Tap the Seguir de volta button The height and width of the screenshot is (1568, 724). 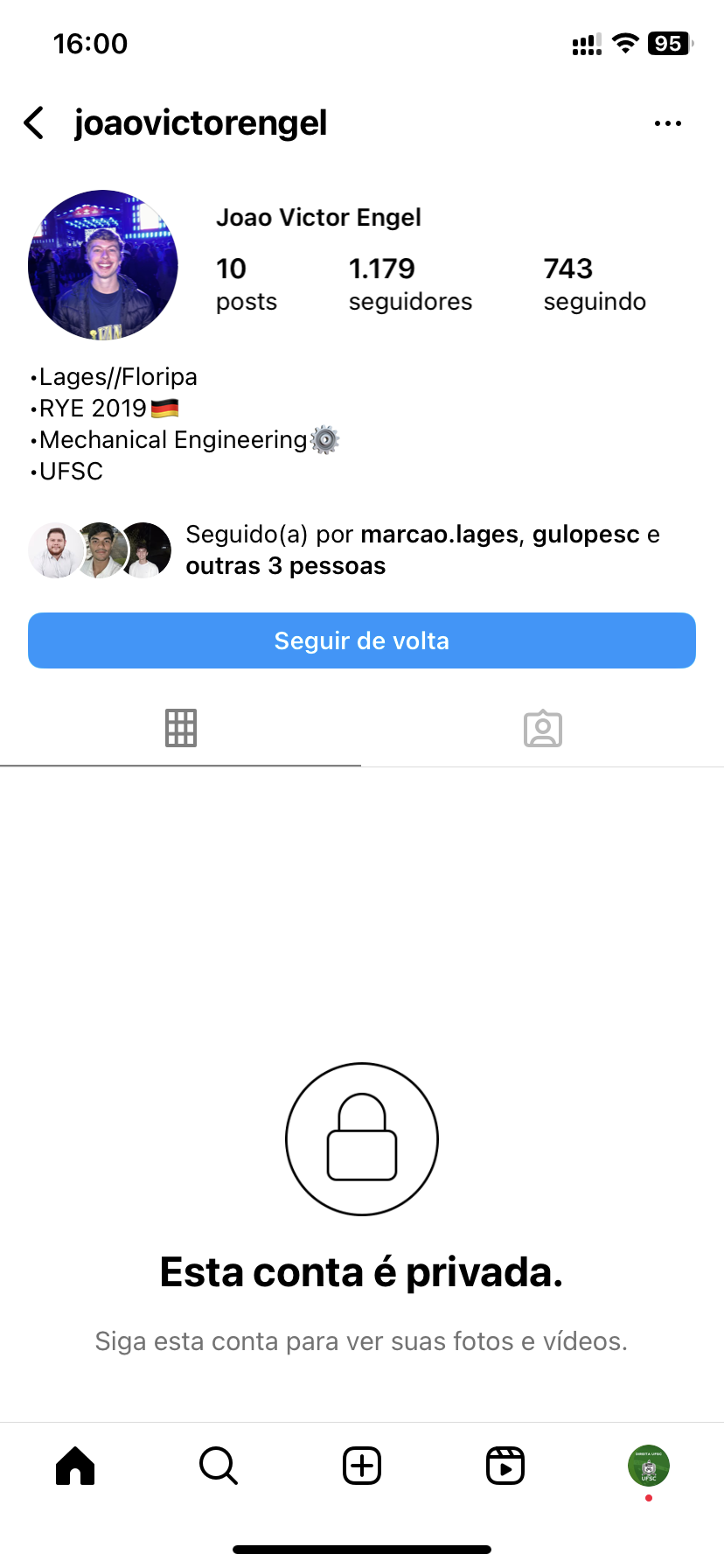(362, 640)
